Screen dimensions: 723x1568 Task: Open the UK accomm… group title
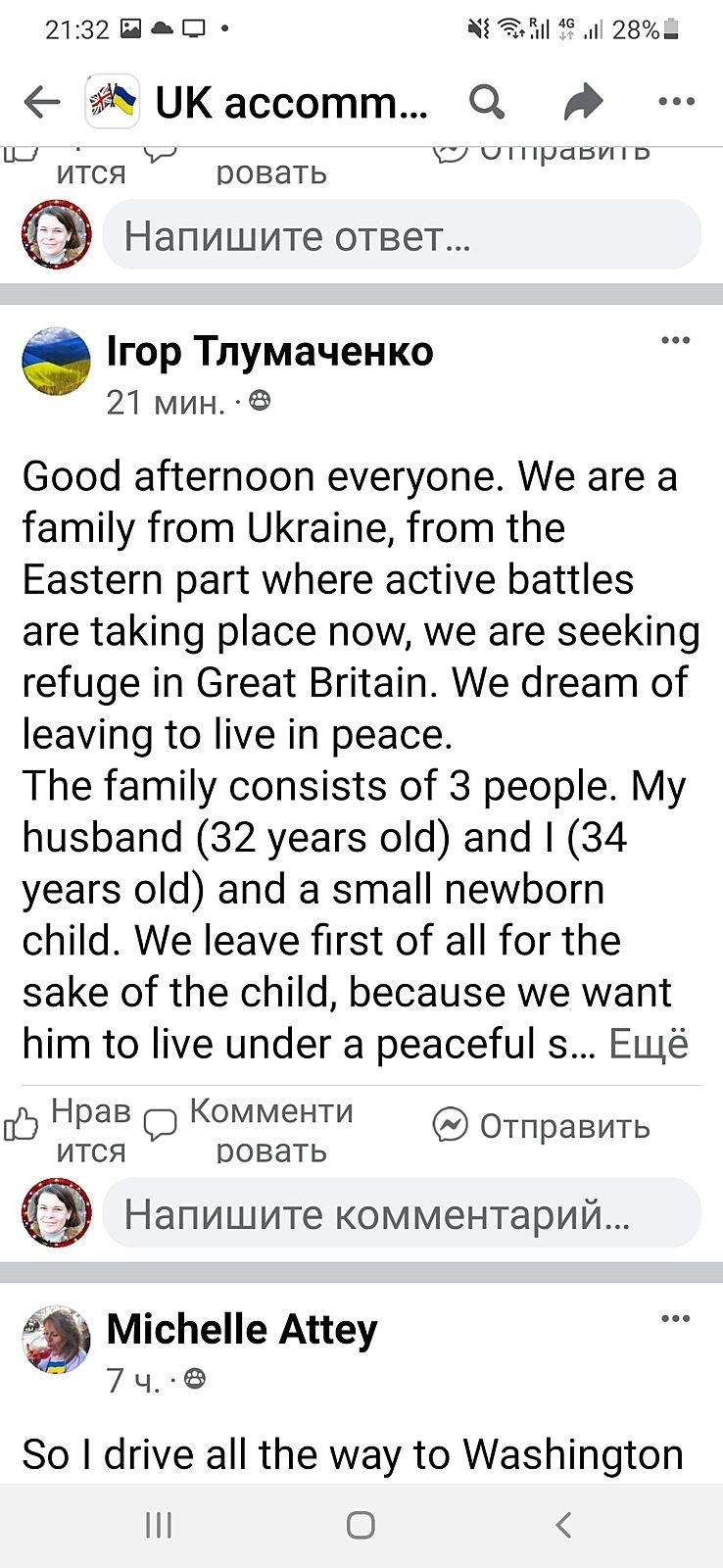pyautogui.click(x=291, y=101)
